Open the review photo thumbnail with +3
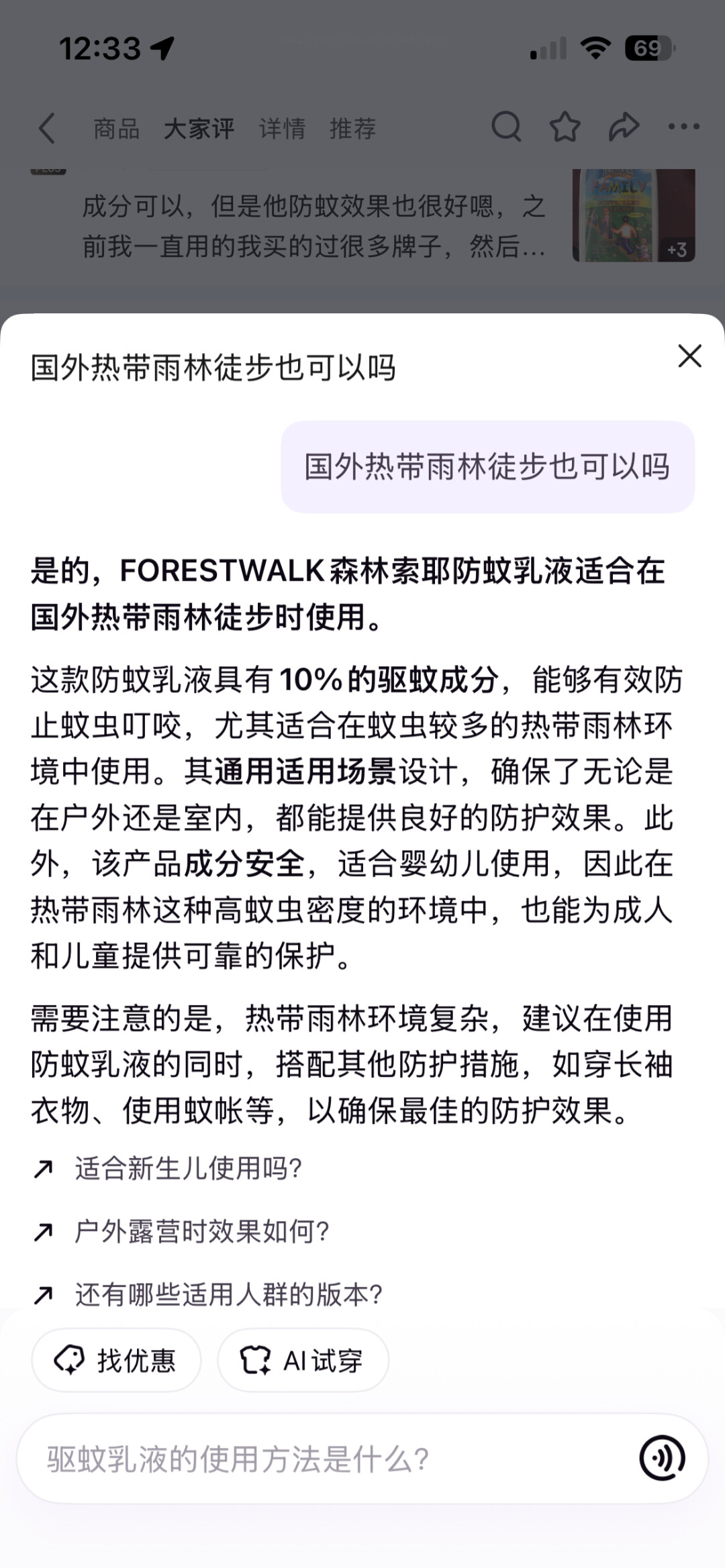The image size is (725, 1568). click(633, 216)
